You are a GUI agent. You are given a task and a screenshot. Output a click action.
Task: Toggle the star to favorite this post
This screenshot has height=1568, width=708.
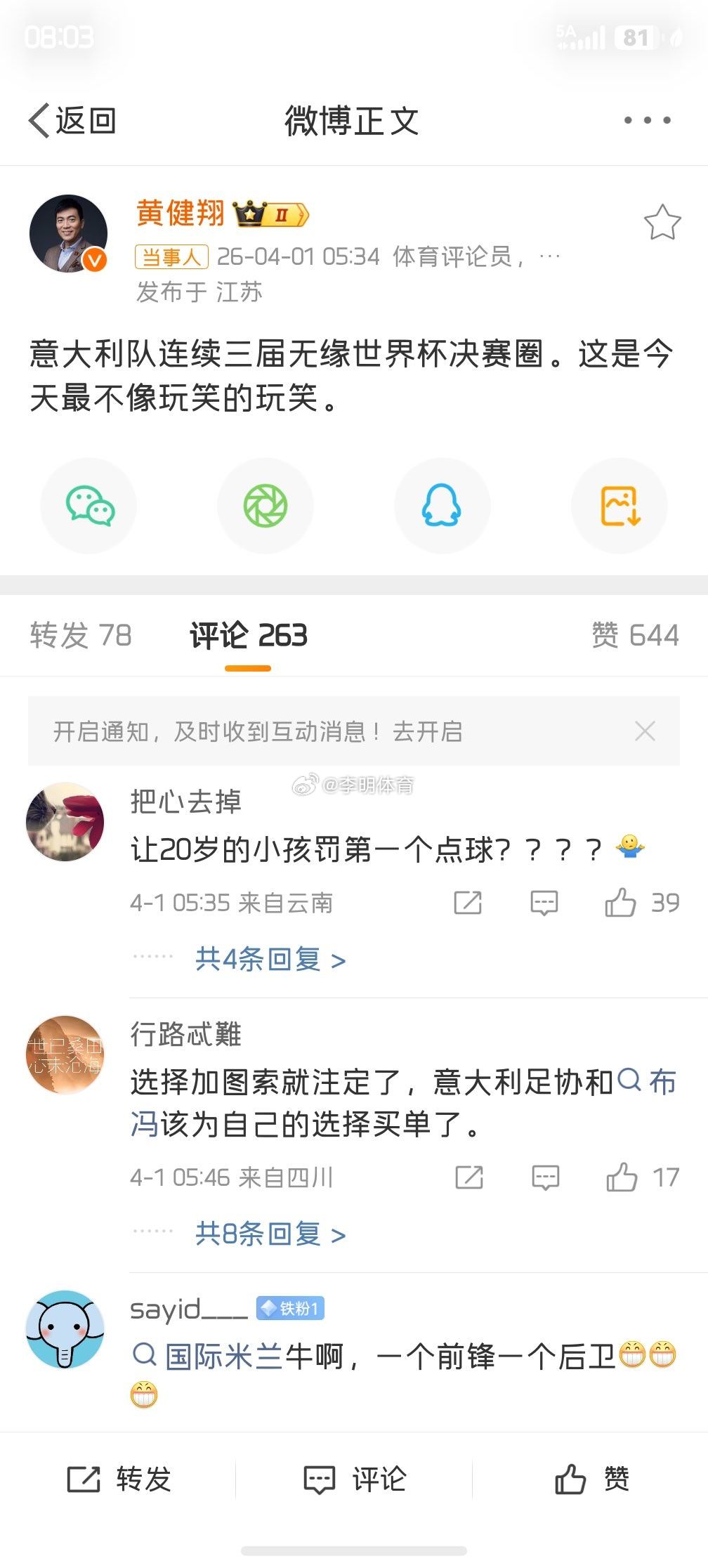pyautogui.click(x=661, y=221)
